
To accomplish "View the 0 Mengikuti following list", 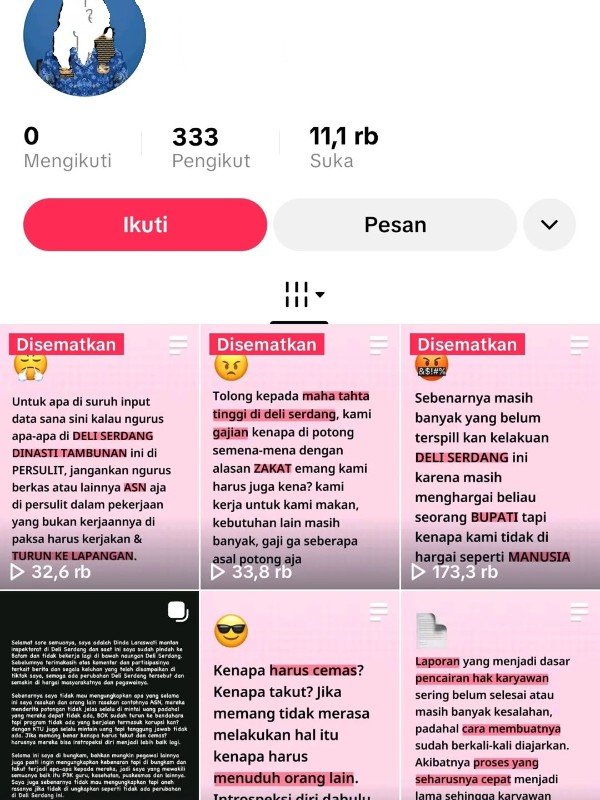I will click(67, 148).
